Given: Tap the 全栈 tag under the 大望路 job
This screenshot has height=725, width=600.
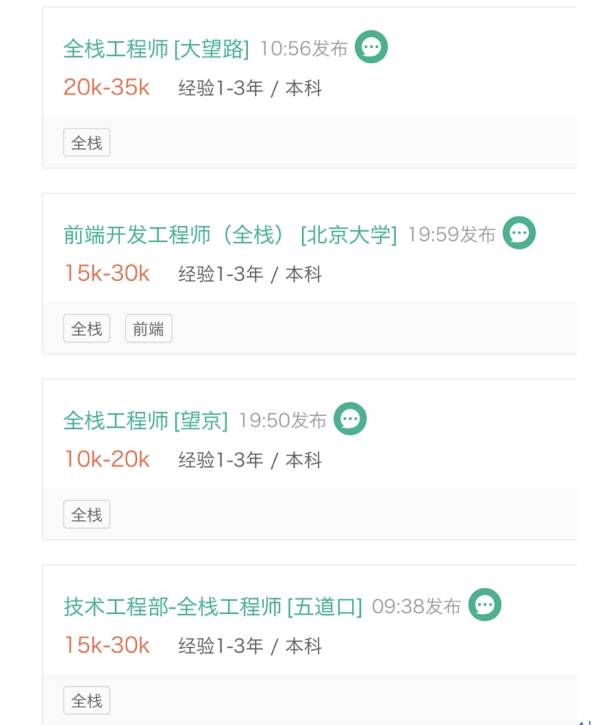Looking at the screenshot, I should (x=87, y=143).
